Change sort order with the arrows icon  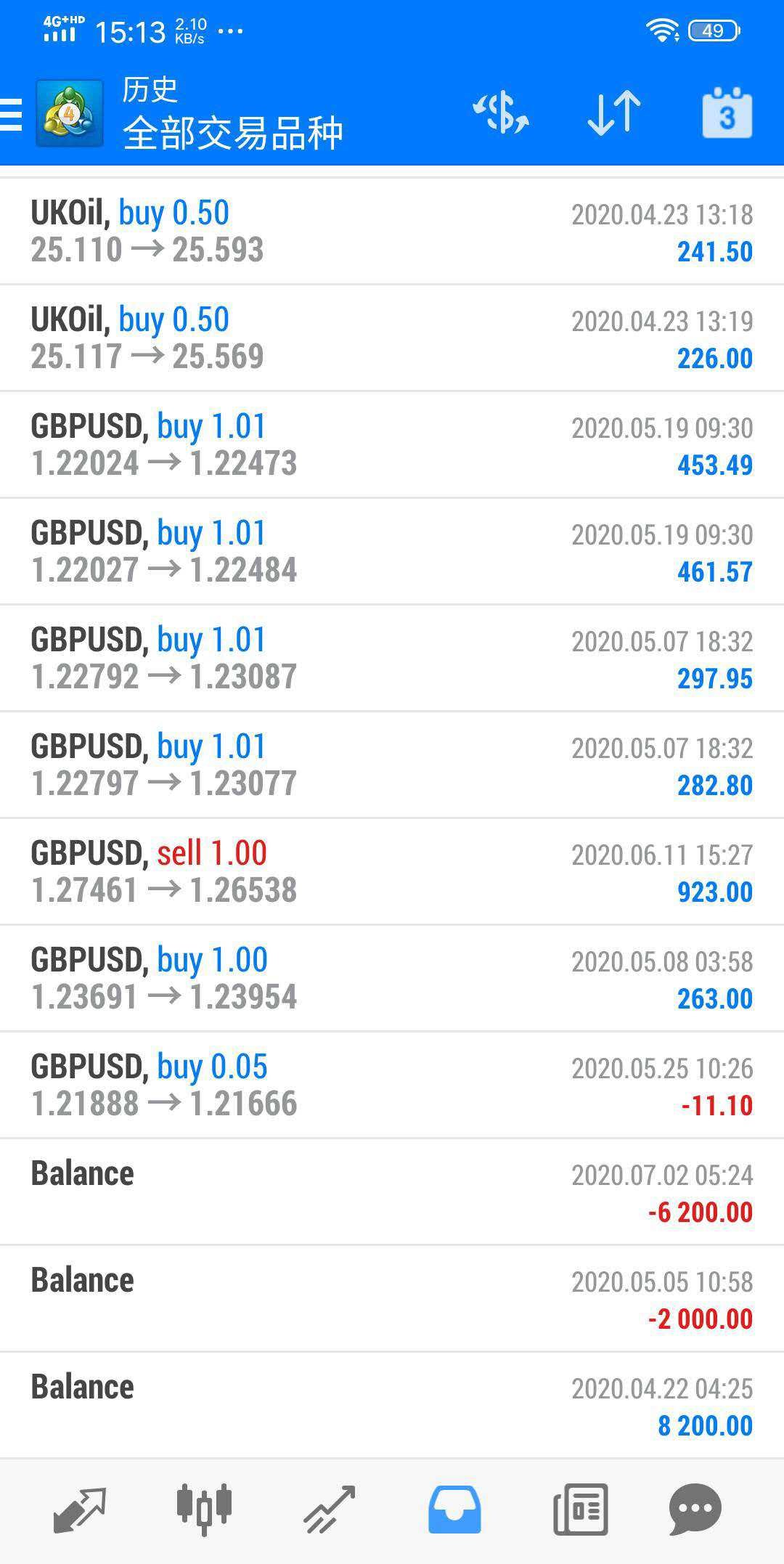coord(614,114)
